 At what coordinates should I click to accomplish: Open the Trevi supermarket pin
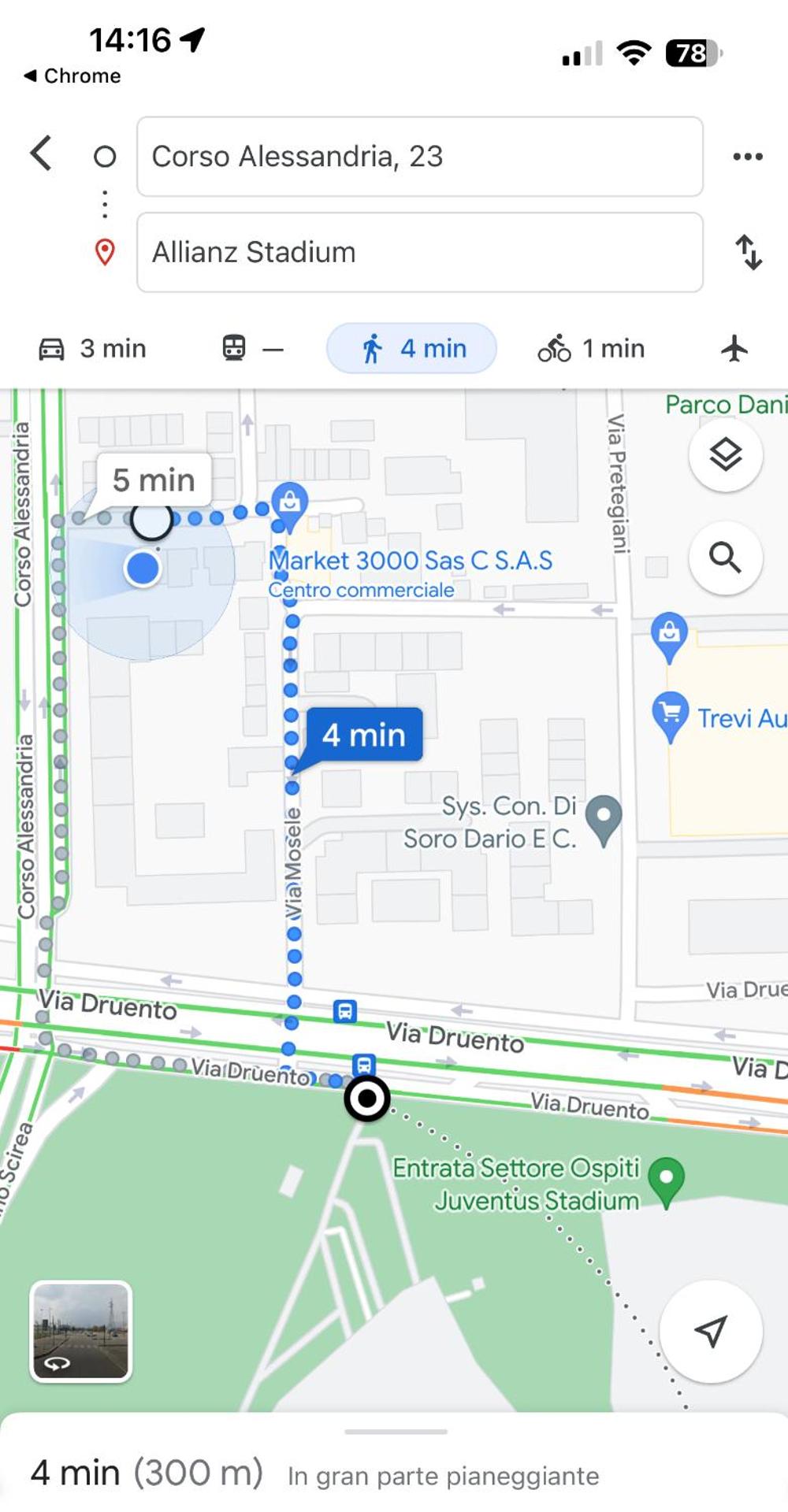pos(671,713)
